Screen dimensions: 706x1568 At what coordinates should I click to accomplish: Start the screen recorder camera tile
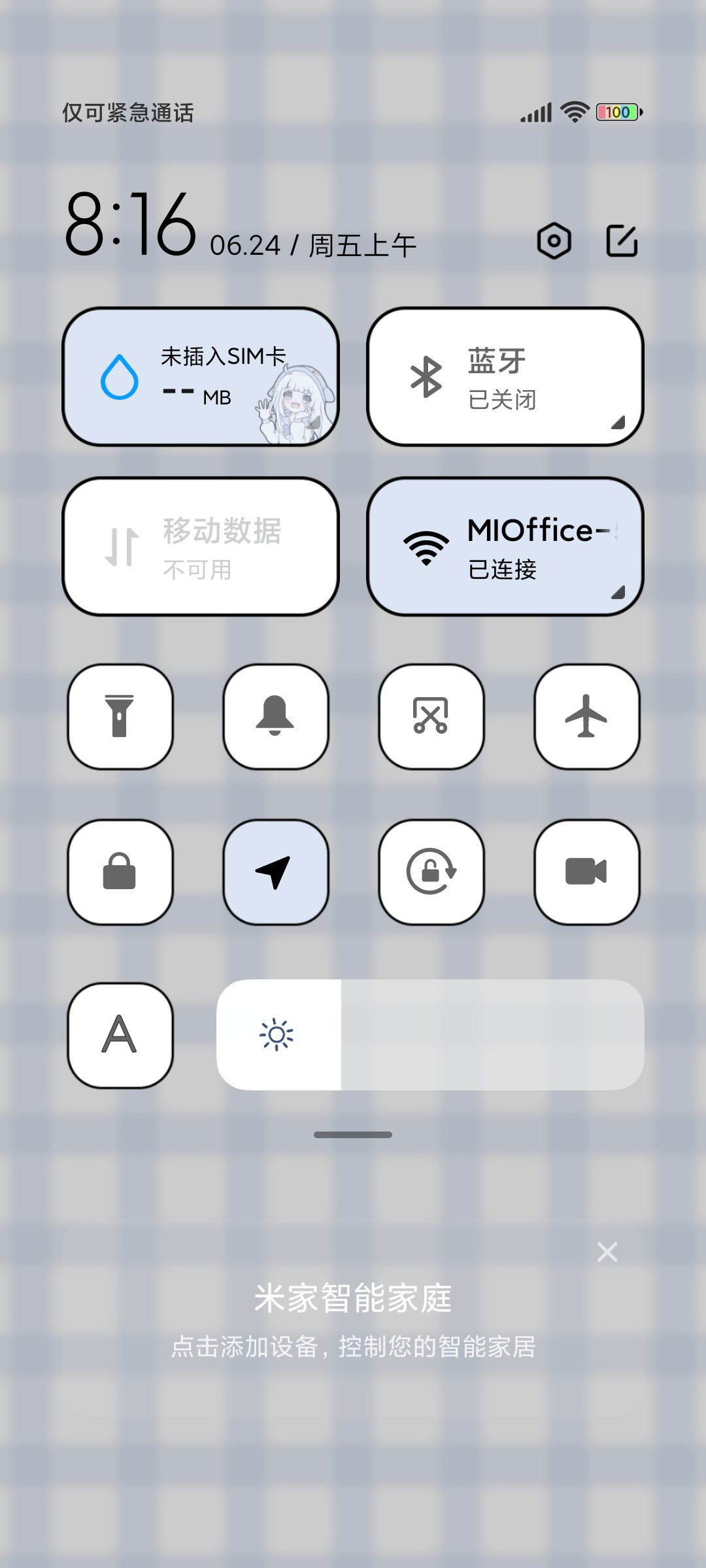586,872
